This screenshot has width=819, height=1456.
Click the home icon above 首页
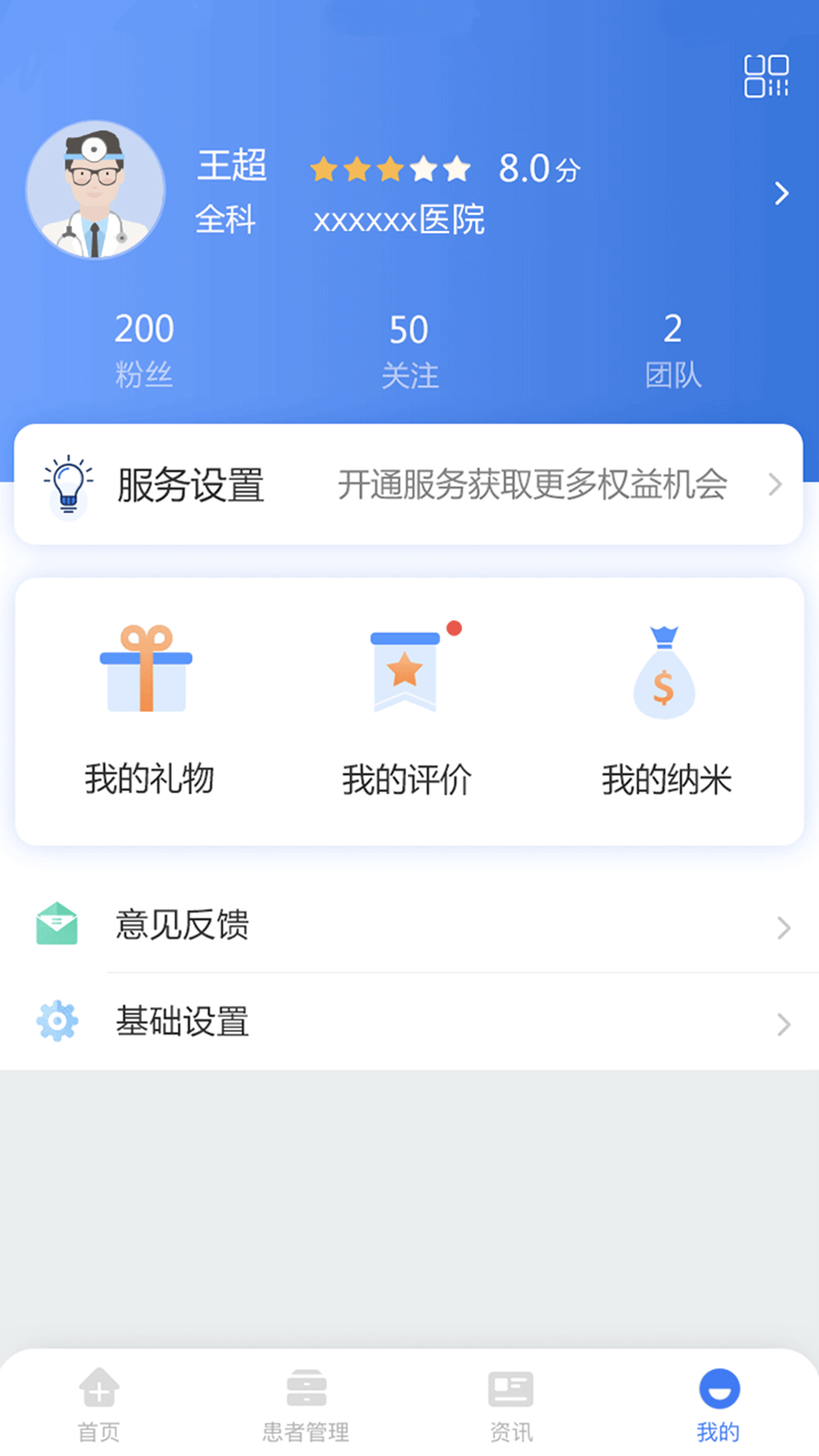[99, 1389]
